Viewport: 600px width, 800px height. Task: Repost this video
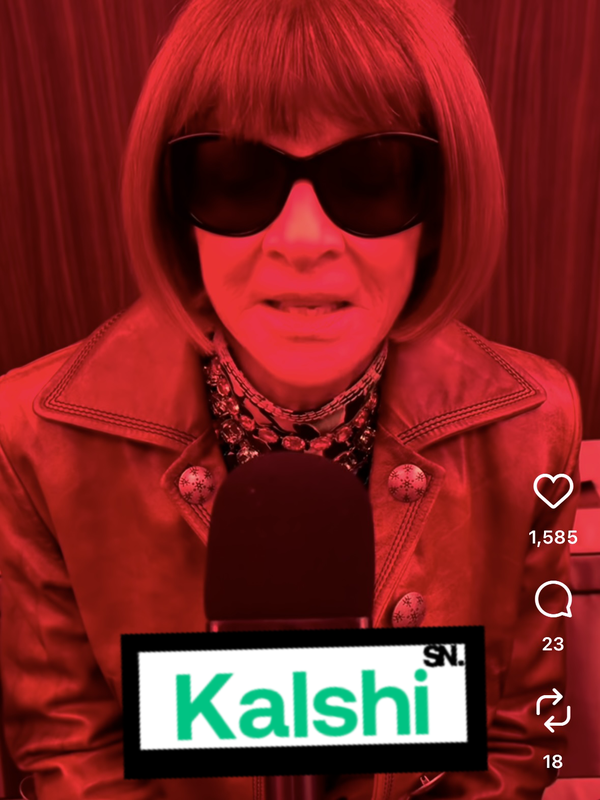(553, 713)
